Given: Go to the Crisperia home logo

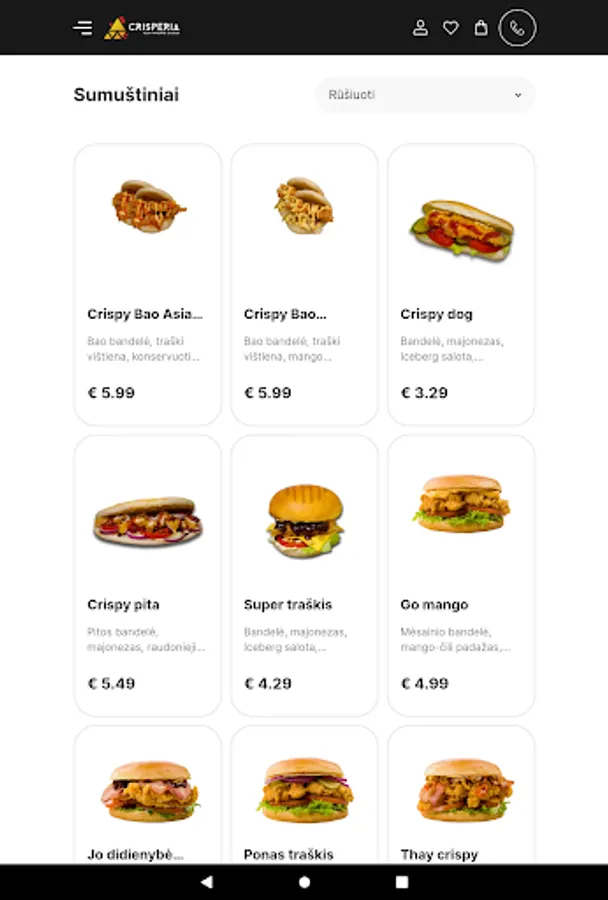Looking at the screenshot, I should pos(142,28).
